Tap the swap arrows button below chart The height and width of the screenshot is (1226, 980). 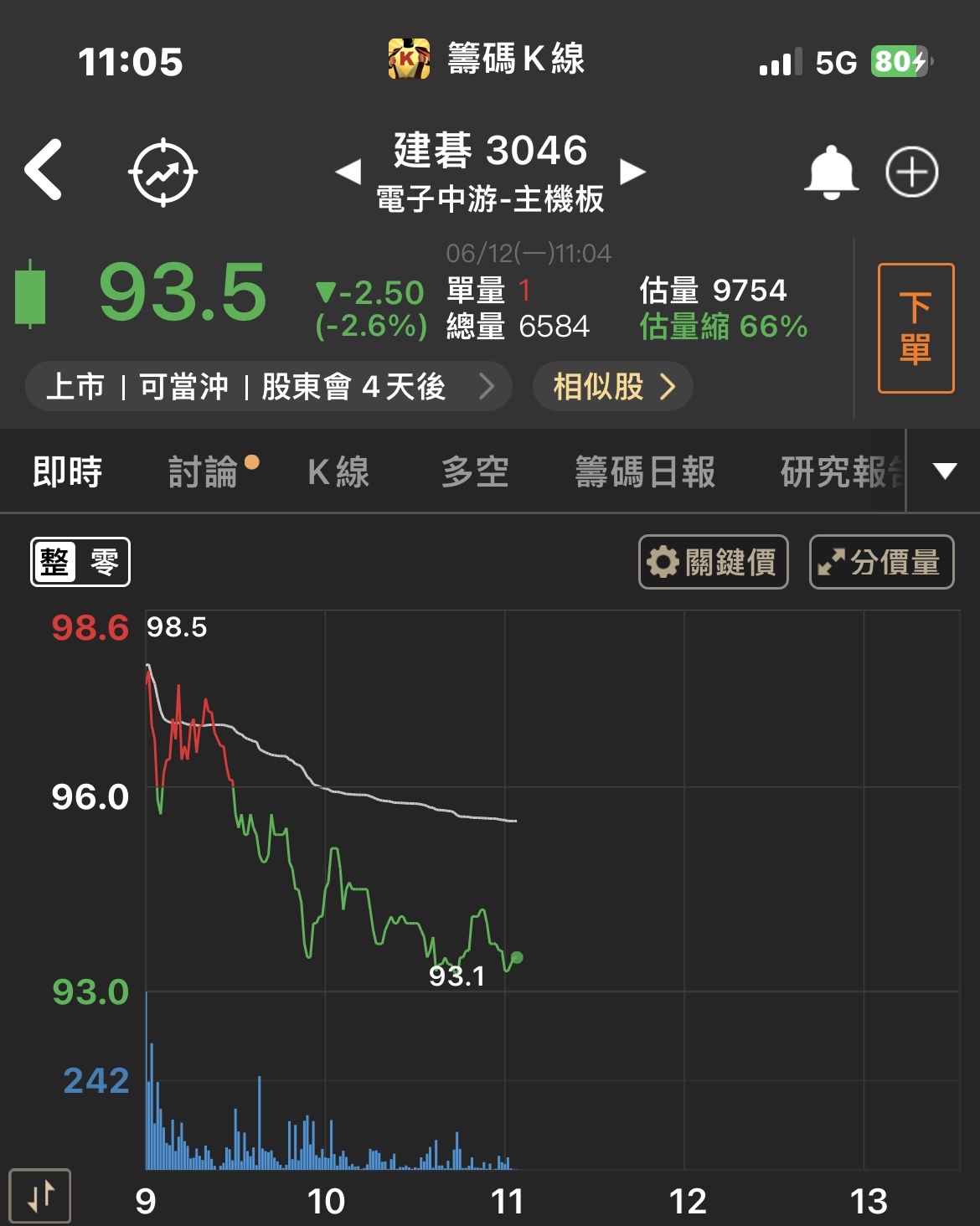[40, 1196]
